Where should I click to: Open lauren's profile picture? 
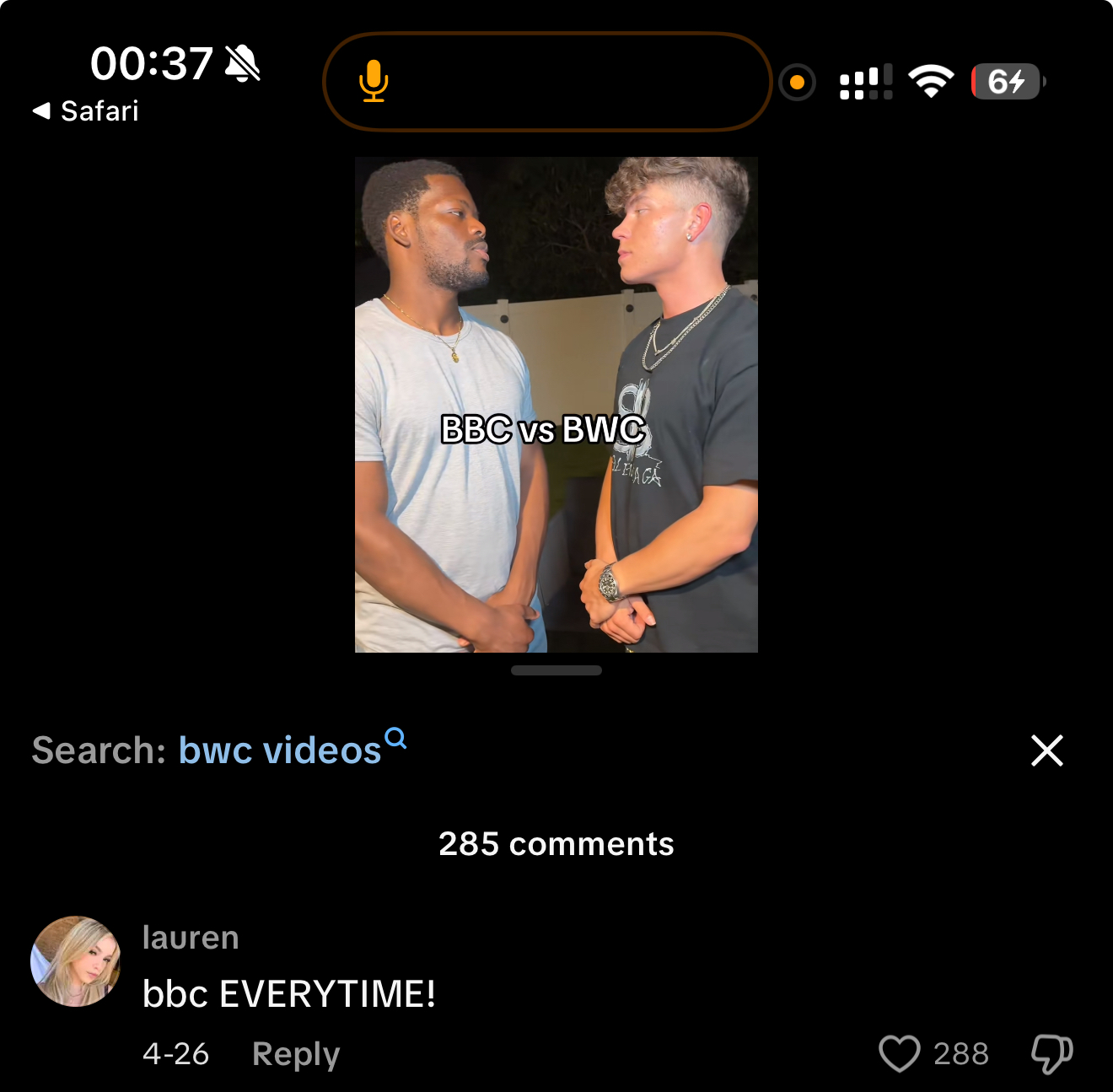pos(76,961)
